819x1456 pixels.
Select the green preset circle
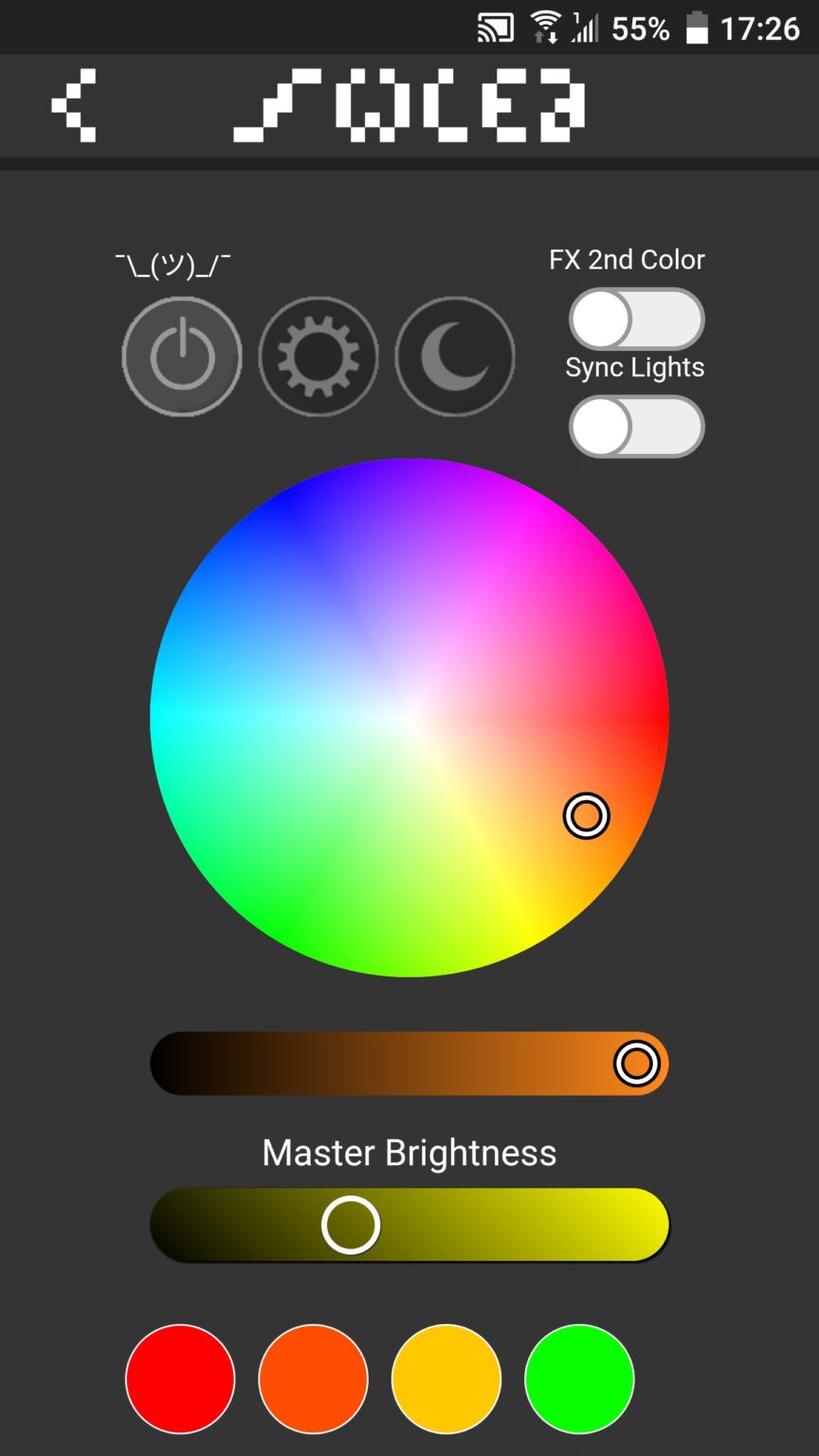(x=579, y=1377)
